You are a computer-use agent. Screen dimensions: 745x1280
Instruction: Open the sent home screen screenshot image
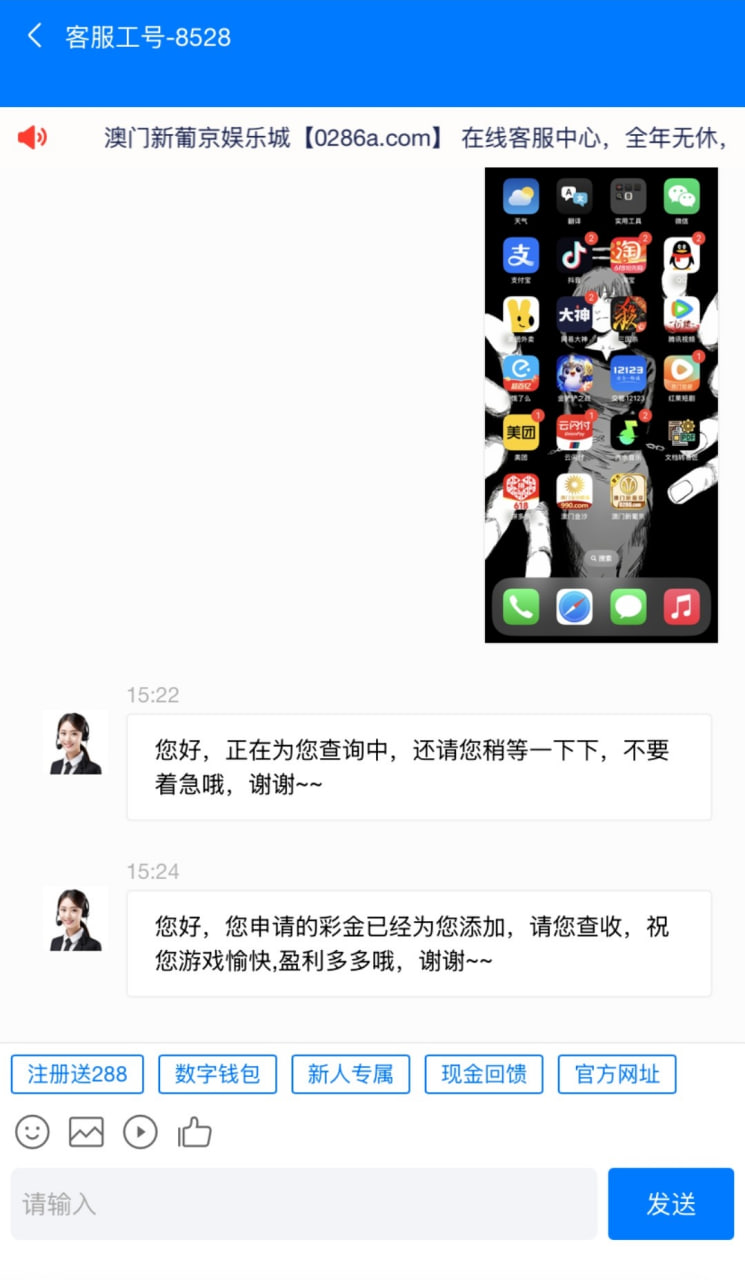[601, 405]
